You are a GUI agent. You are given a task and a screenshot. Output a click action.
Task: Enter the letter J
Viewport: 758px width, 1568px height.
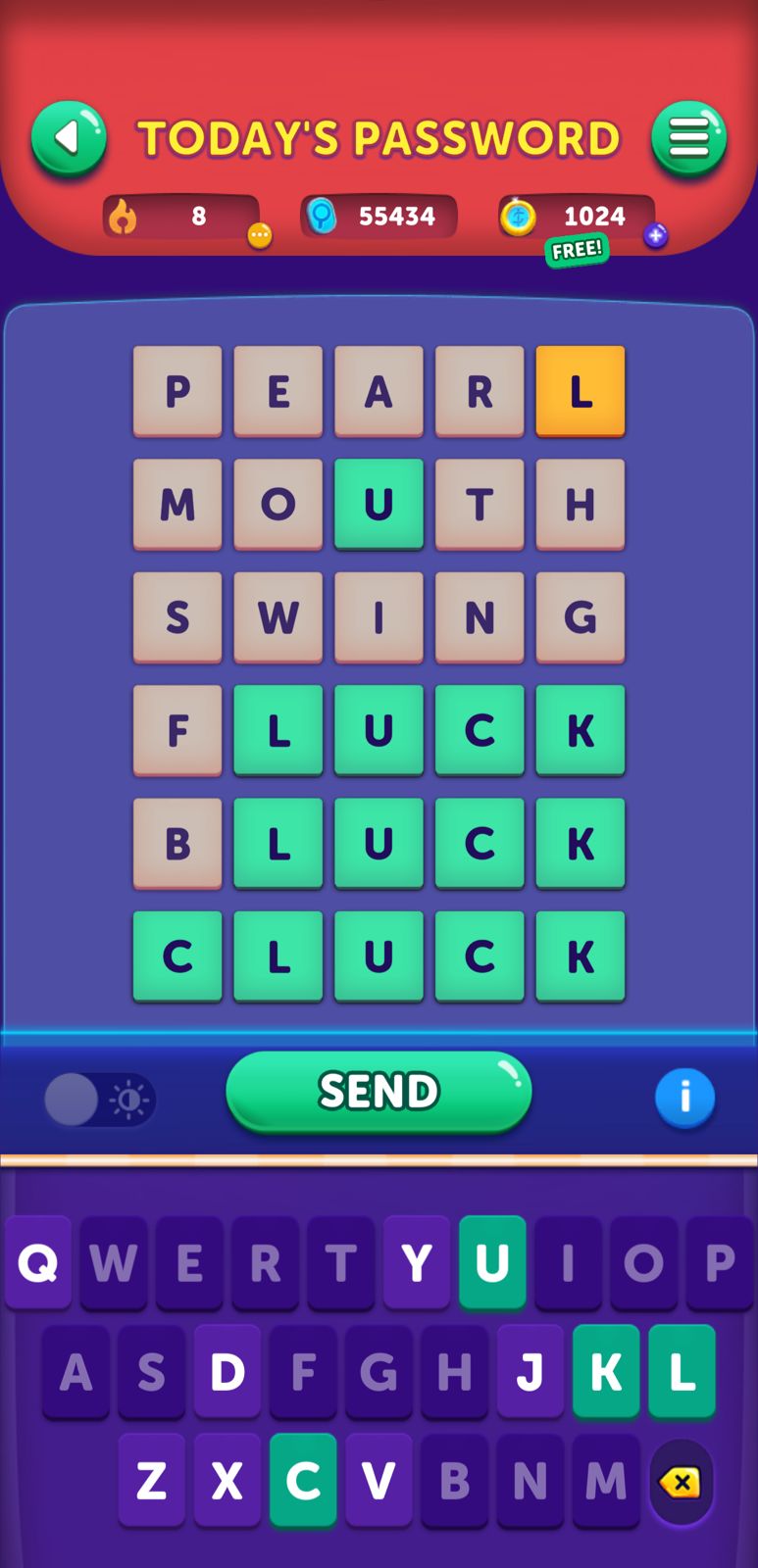coord(530,1371)
